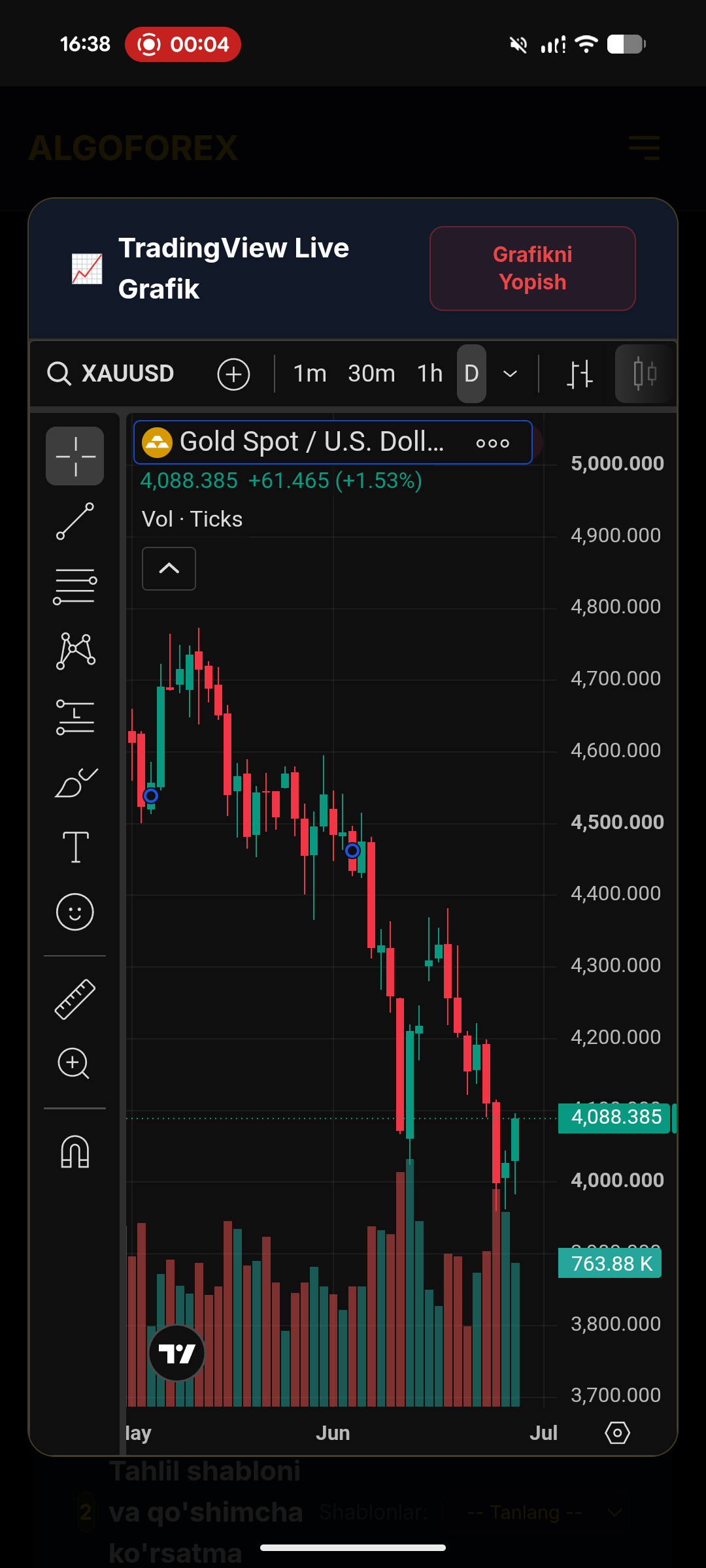
Task: Select the daily D timeframe
Action: click(x=471, y=374)
